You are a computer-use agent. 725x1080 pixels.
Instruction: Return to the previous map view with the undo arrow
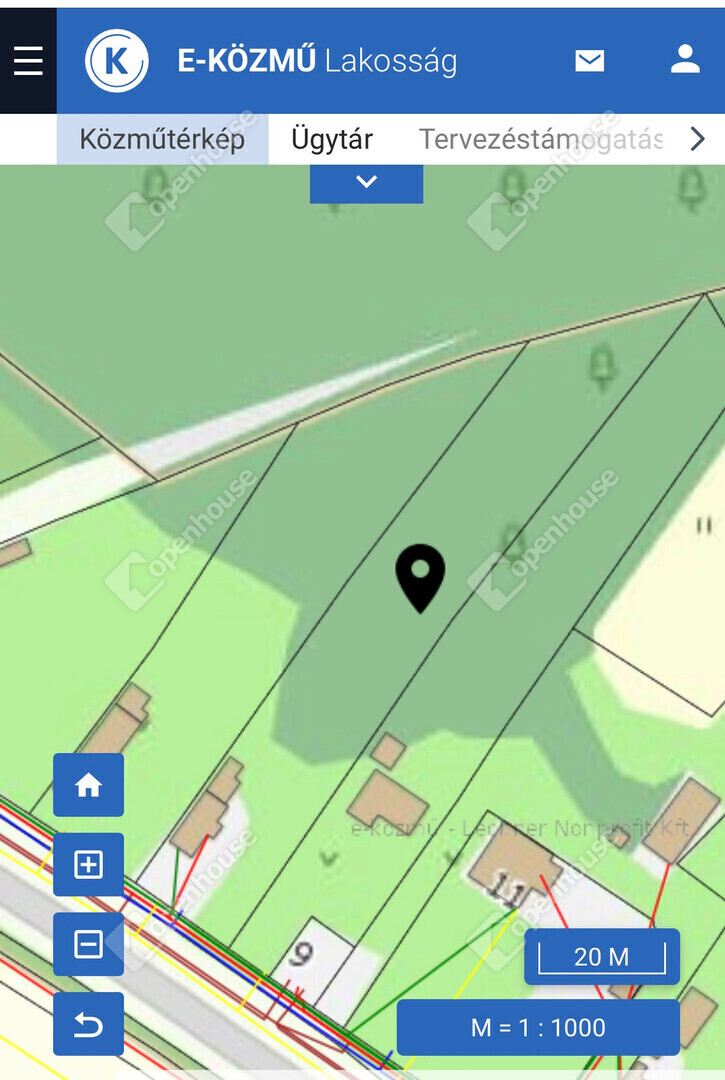pos(88,1024)
